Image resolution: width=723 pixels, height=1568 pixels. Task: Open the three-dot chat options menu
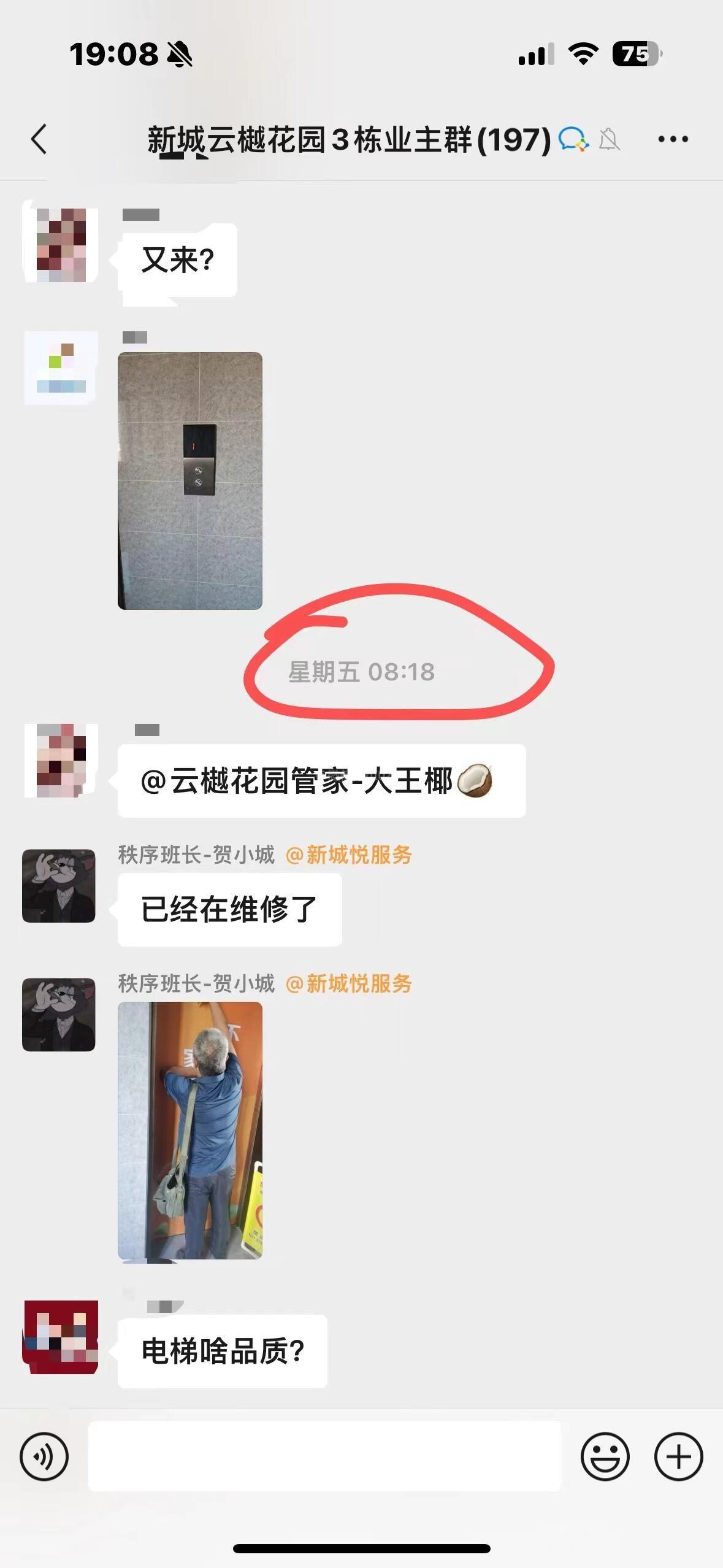[x=673, y=139]
